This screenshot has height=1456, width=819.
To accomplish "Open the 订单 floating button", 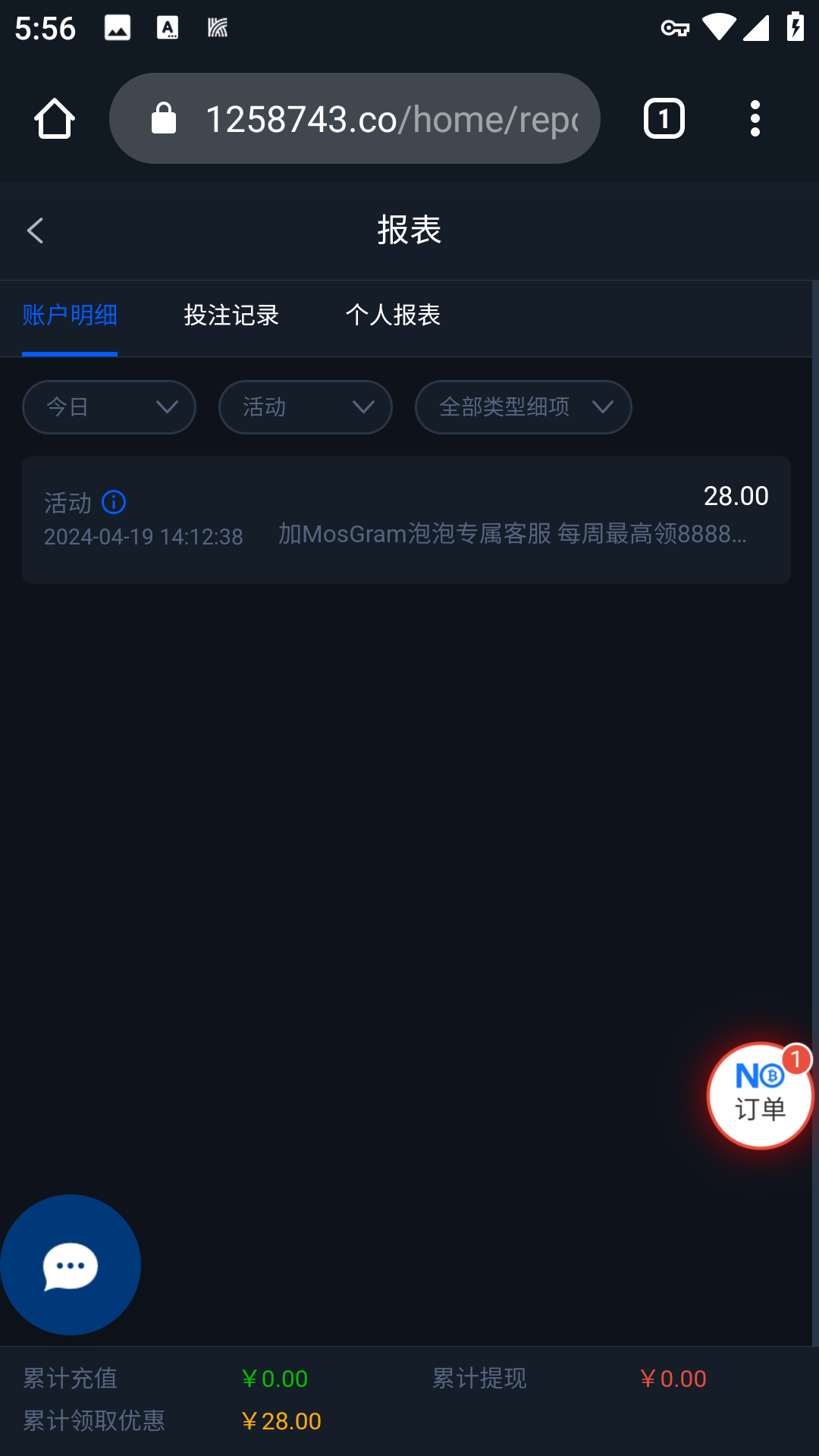I will pyautogui.click(x=760, y=1096).
